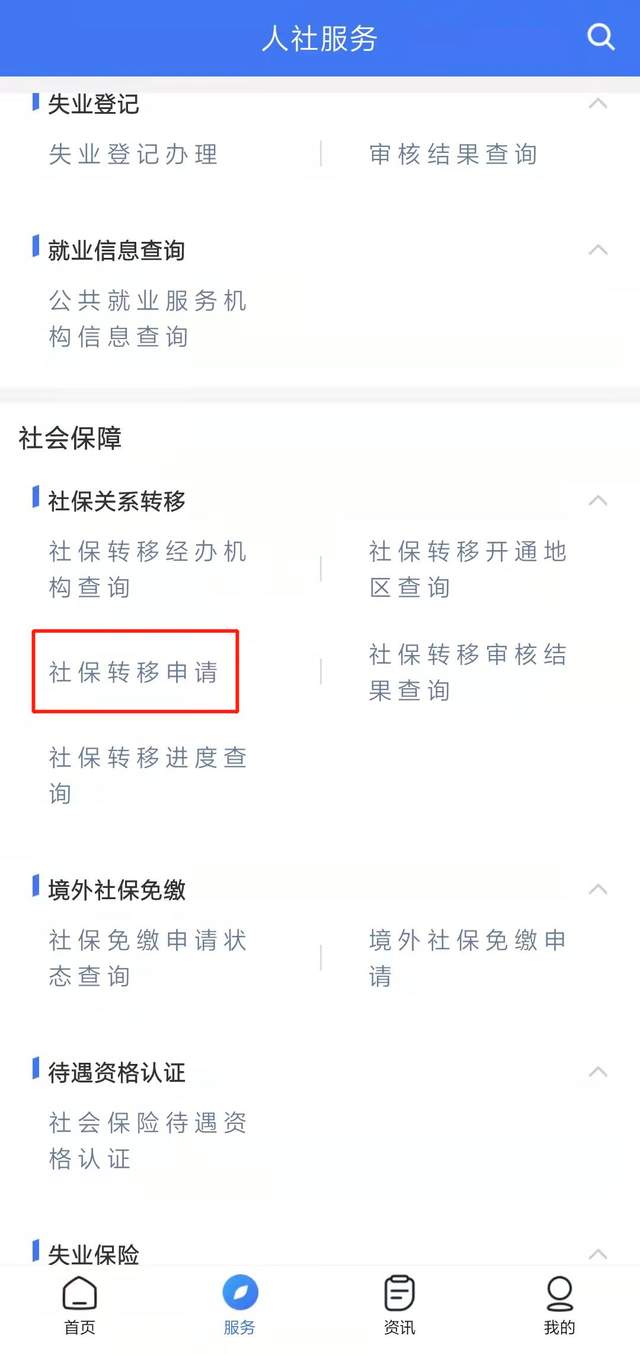Open the search icon in header
Viewport: 640px width, 1355px height.
pos(600,37)
